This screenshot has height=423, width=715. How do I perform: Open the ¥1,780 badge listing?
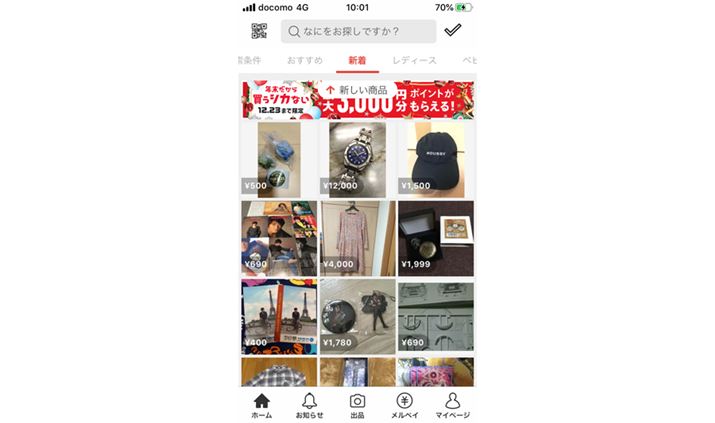[357, 316]
